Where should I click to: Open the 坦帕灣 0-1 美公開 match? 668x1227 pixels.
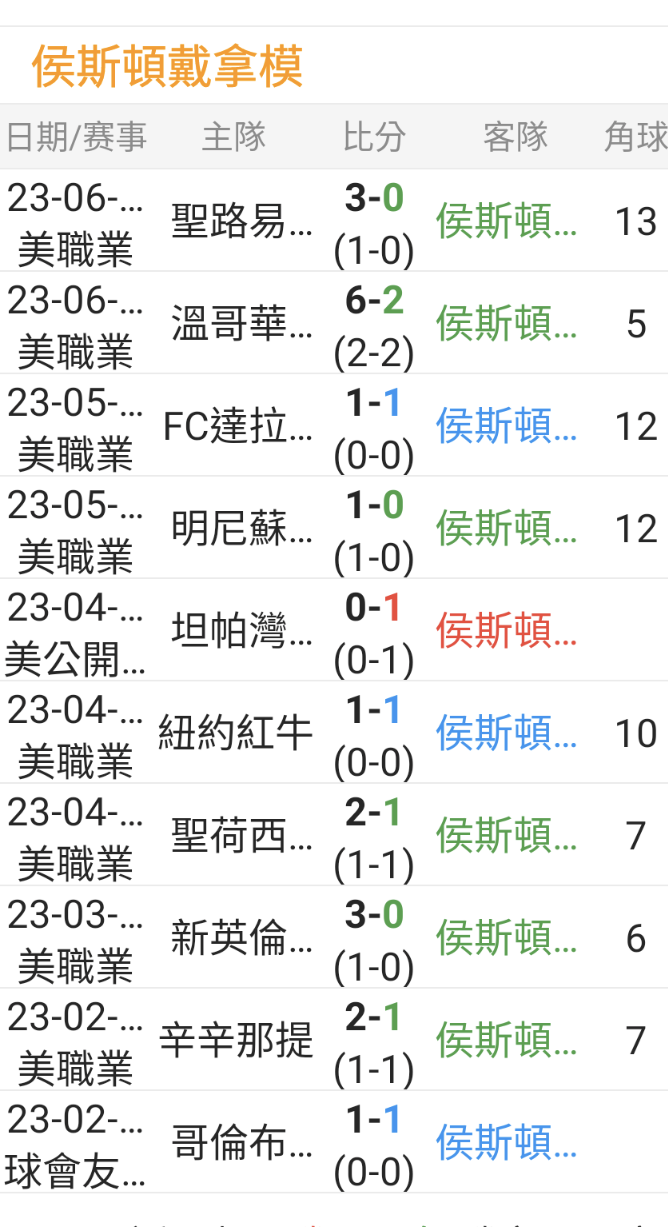(x=334, y=630)
